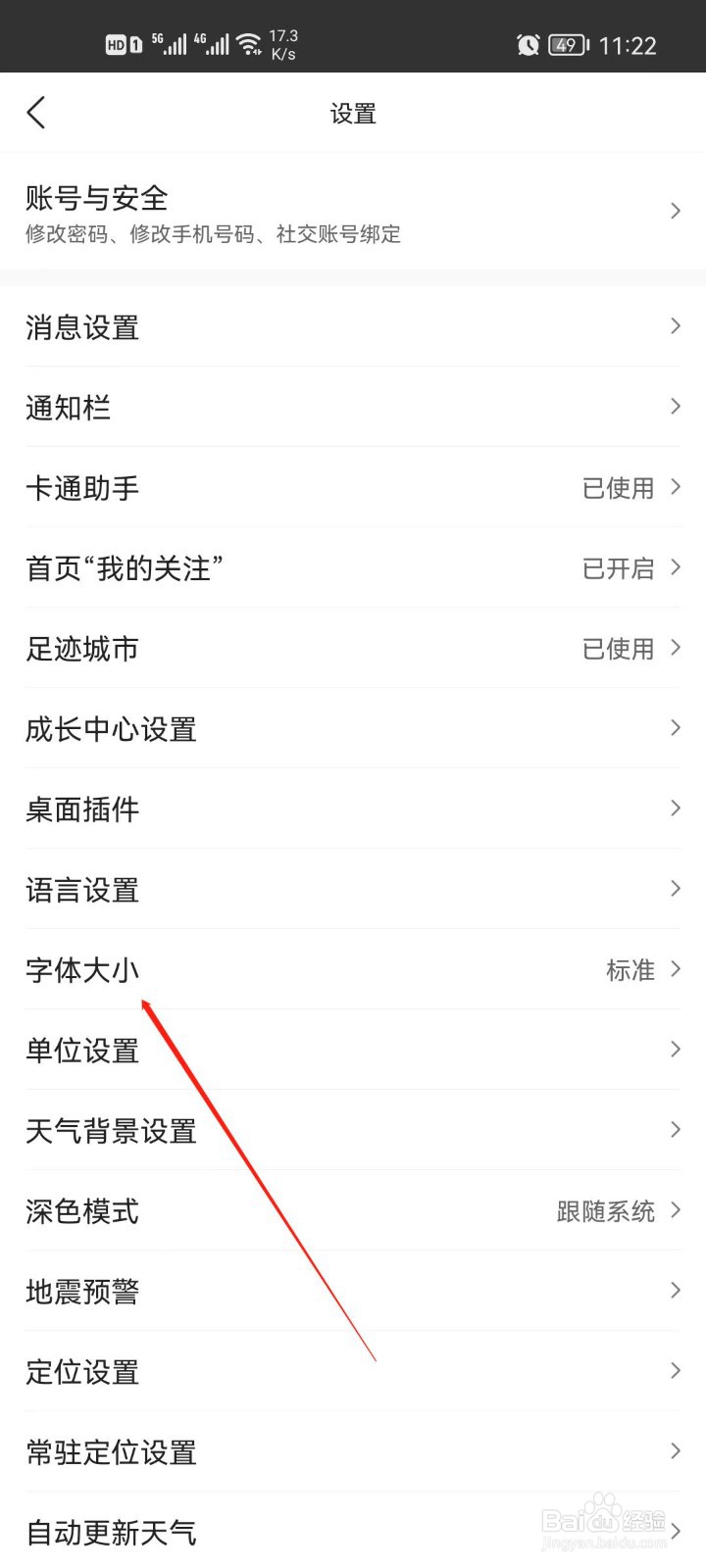Tap the alarm clock icon in status bar
The width and height of the screenshot is (706, 1568).
528,45
